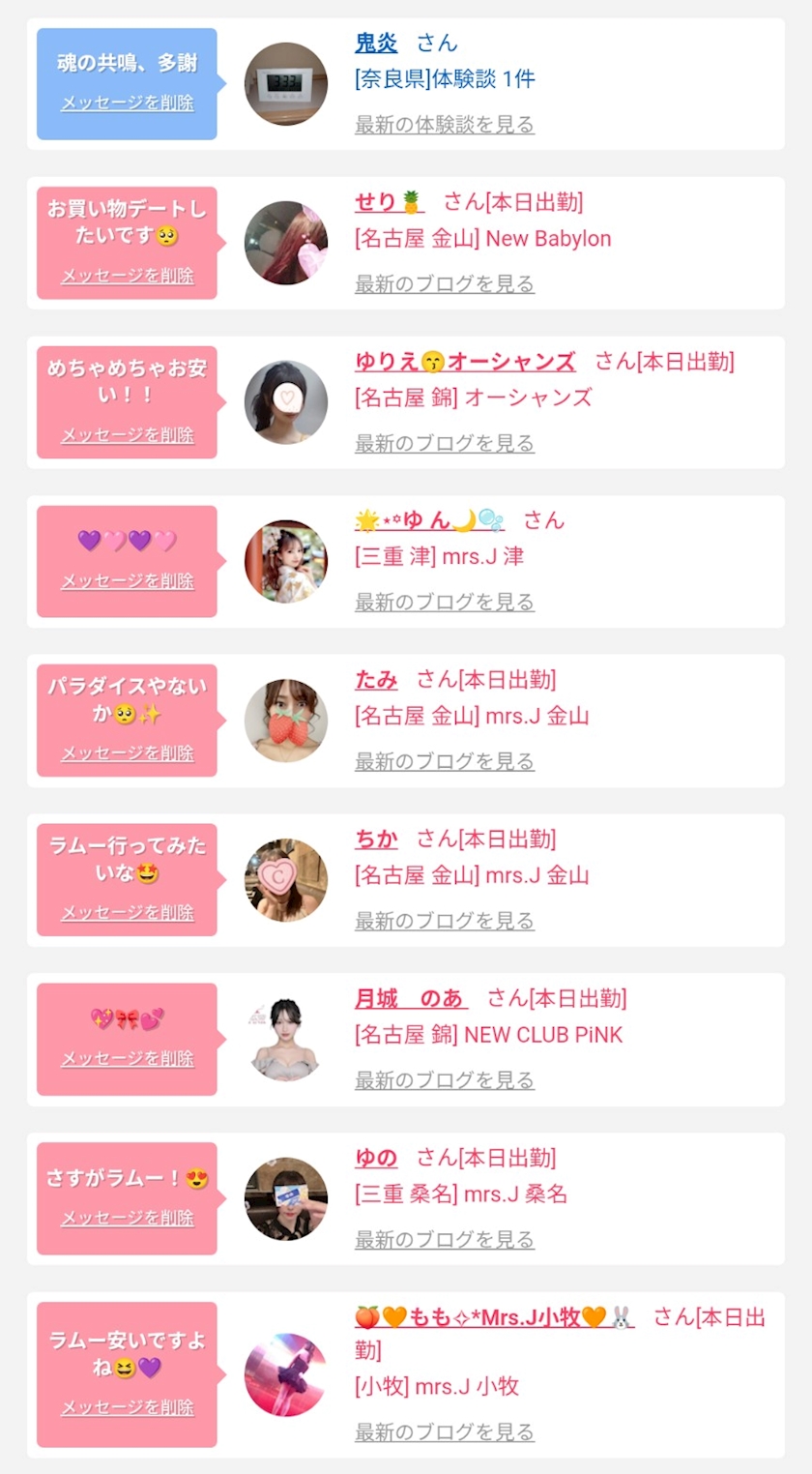Delete the message パラダイスやないか
Image resolution: width=812 pixels, height=1474 pixels.
(128, 753)
